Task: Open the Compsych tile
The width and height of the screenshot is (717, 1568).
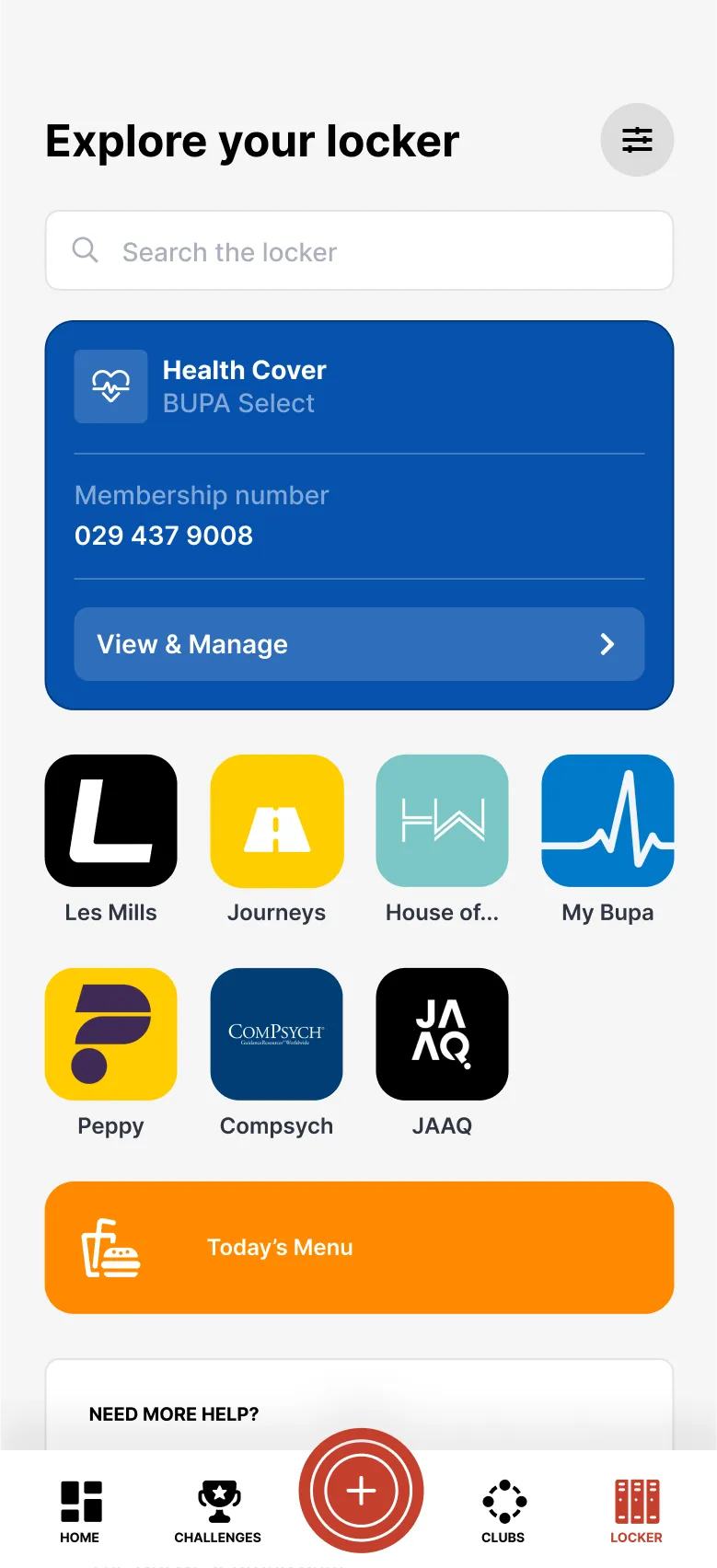Action: 277,1034
